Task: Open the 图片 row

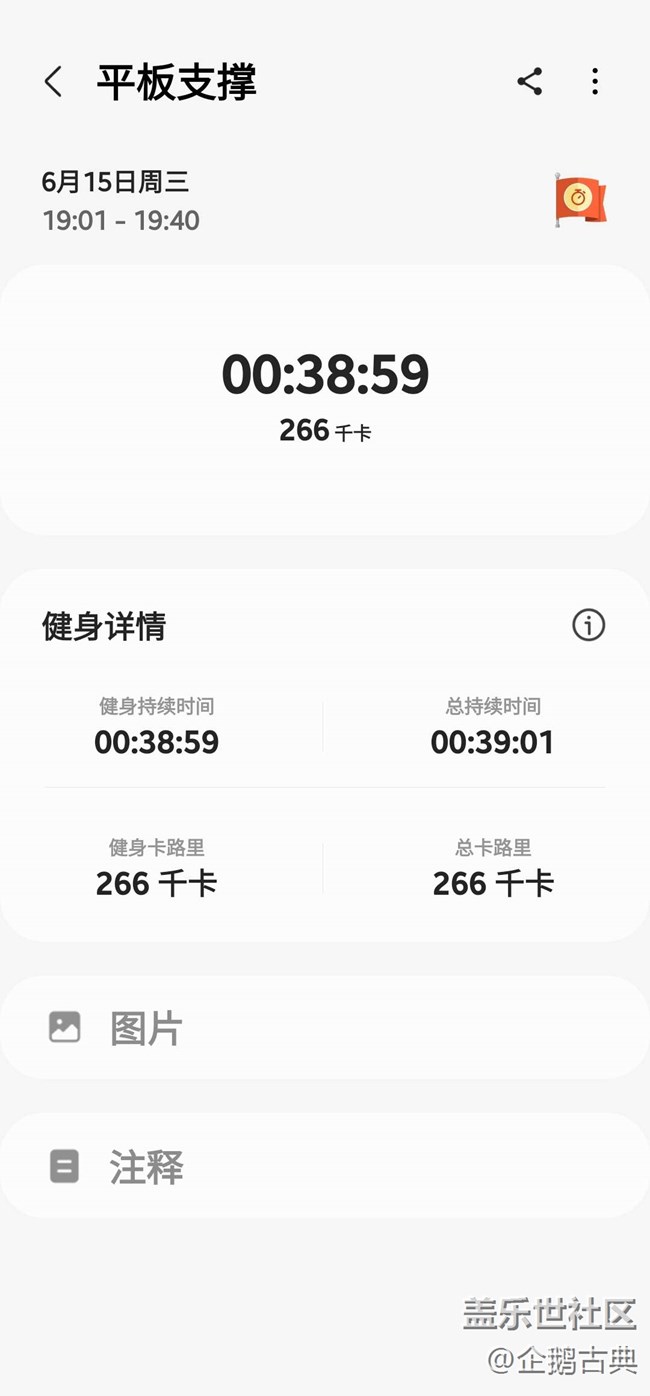Action: (325, 1028)
